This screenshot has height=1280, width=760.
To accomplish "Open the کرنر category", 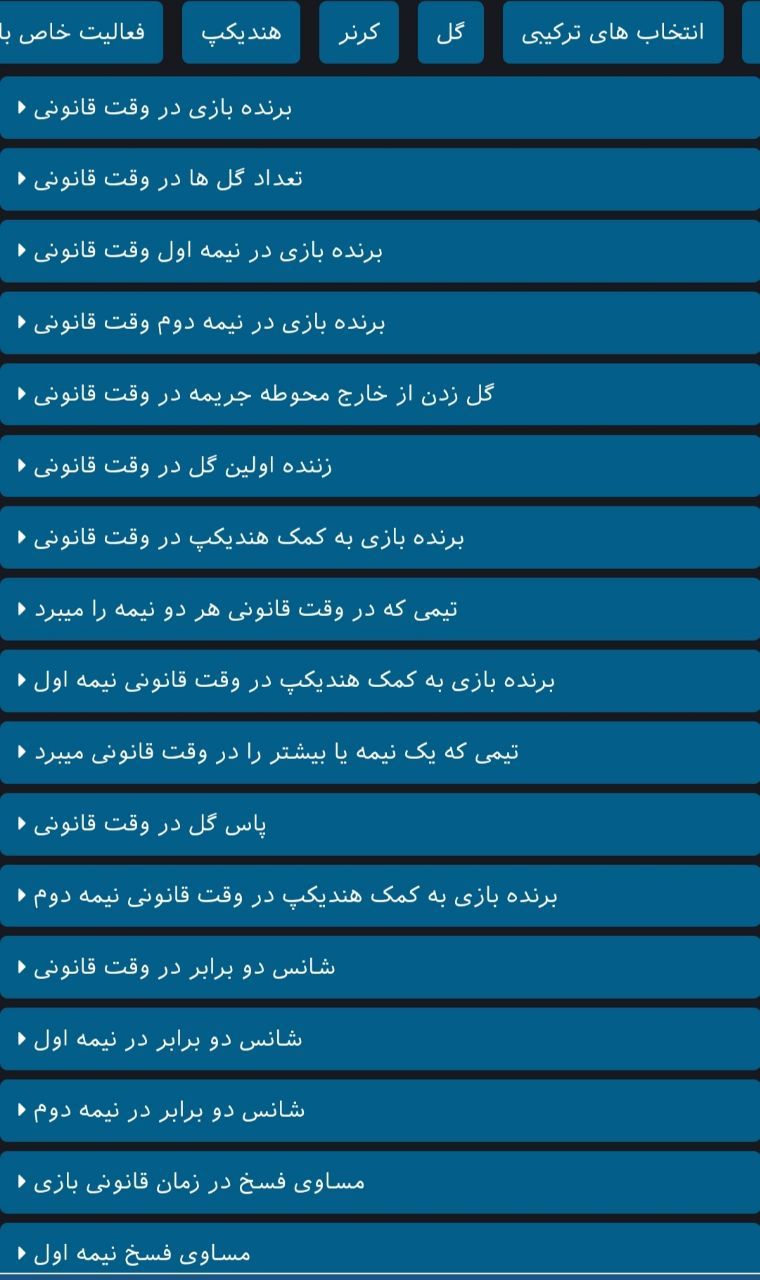I will tap(359, 32).
